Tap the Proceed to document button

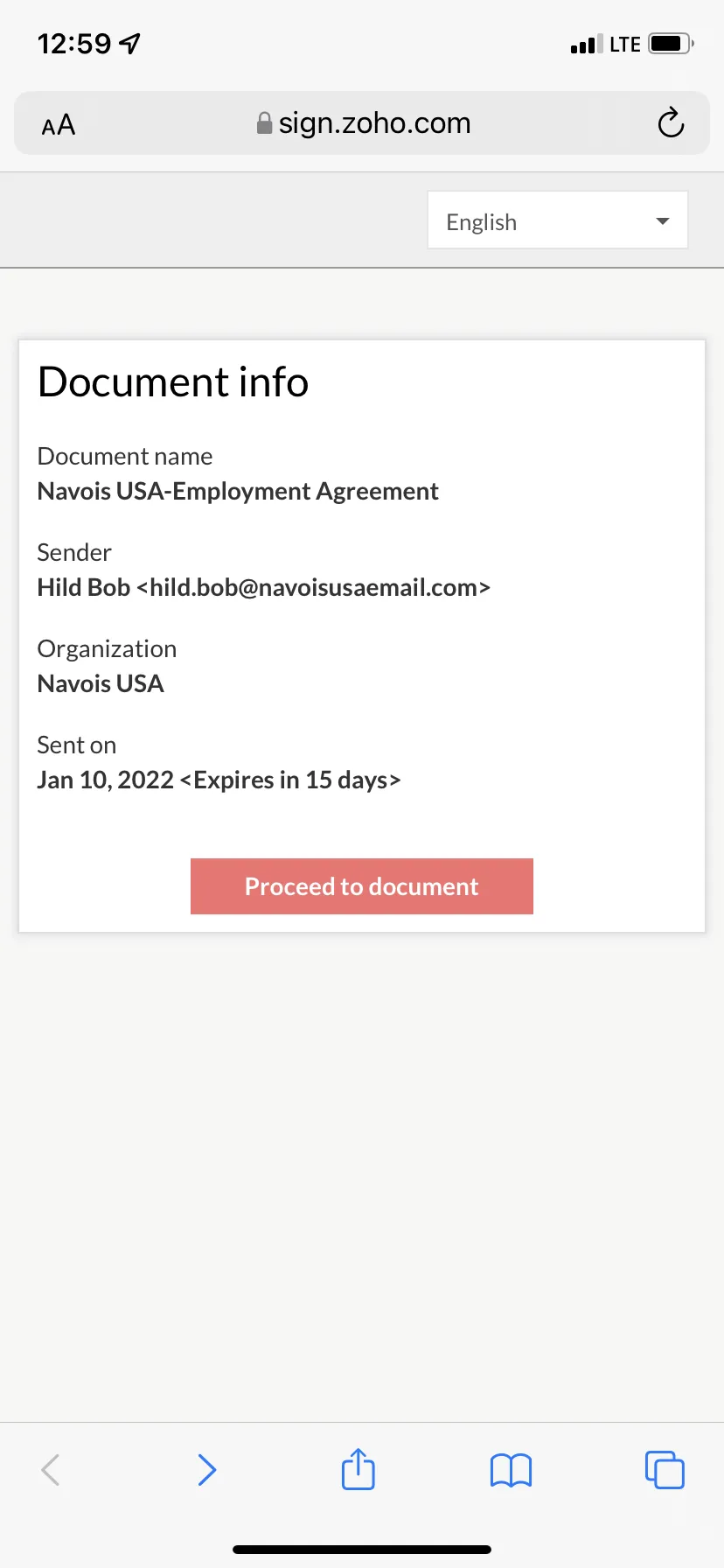[x=362, y=886]
